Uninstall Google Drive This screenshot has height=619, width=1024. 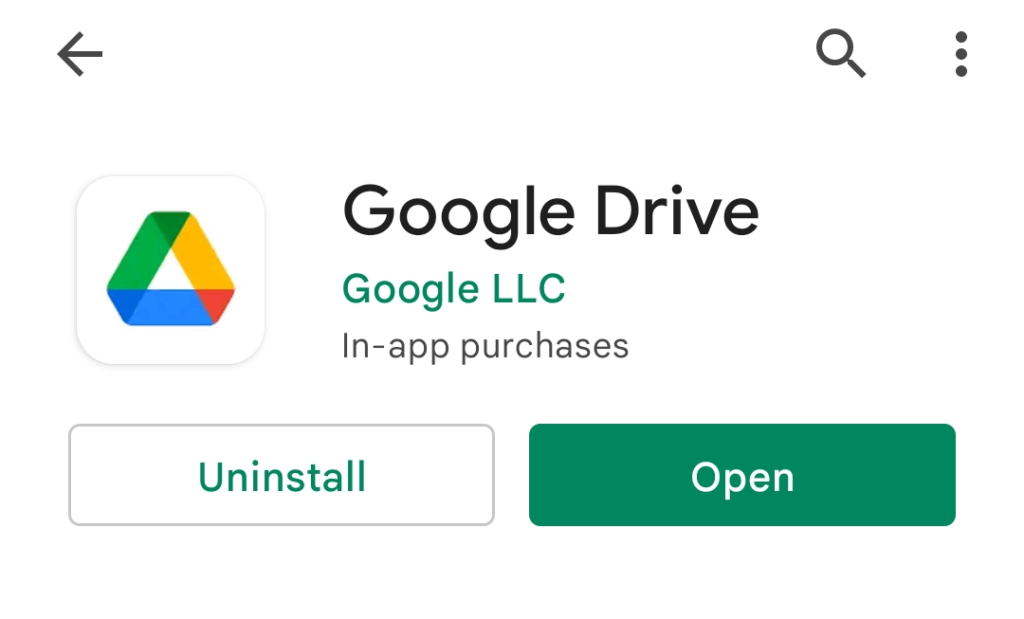coord(281,475)
